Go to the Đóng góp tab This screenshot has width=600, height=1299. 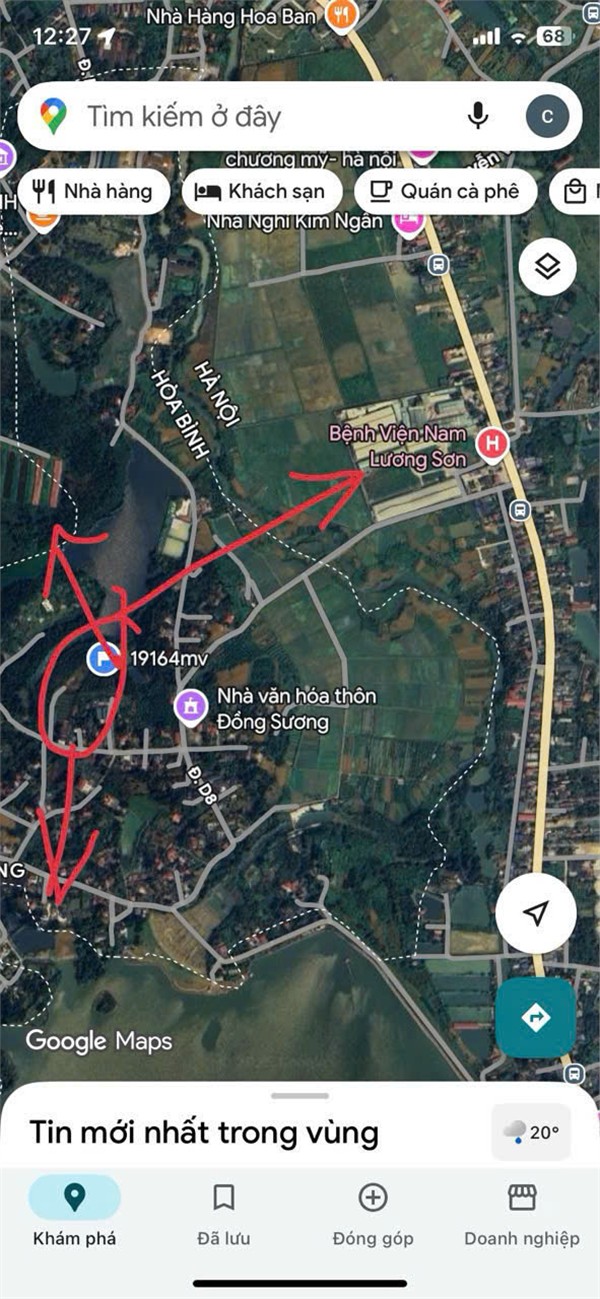click(x=372, y=1213)
